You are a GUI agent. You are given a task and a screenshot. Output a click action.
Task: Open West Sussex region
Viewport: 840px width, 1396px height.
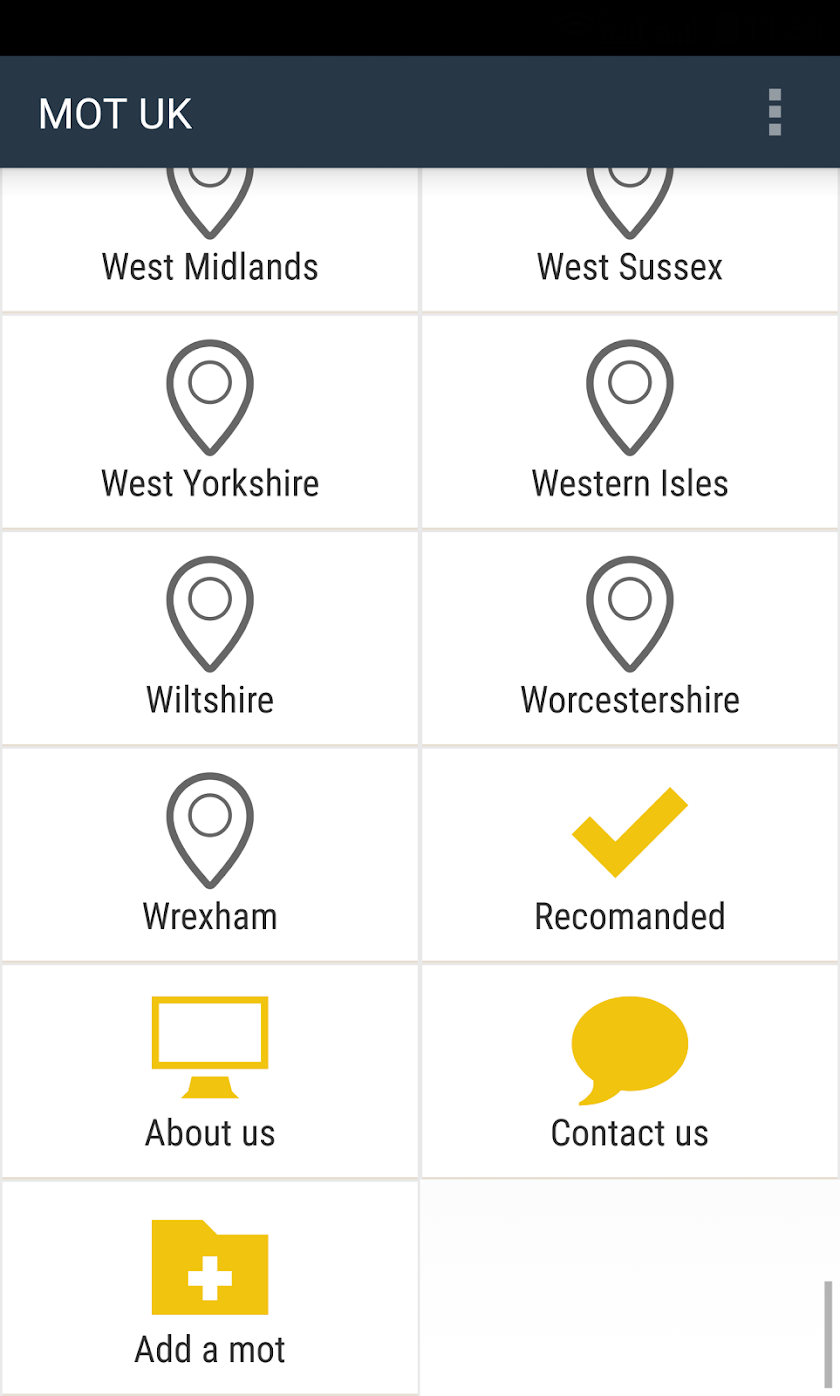click(630, 240)
